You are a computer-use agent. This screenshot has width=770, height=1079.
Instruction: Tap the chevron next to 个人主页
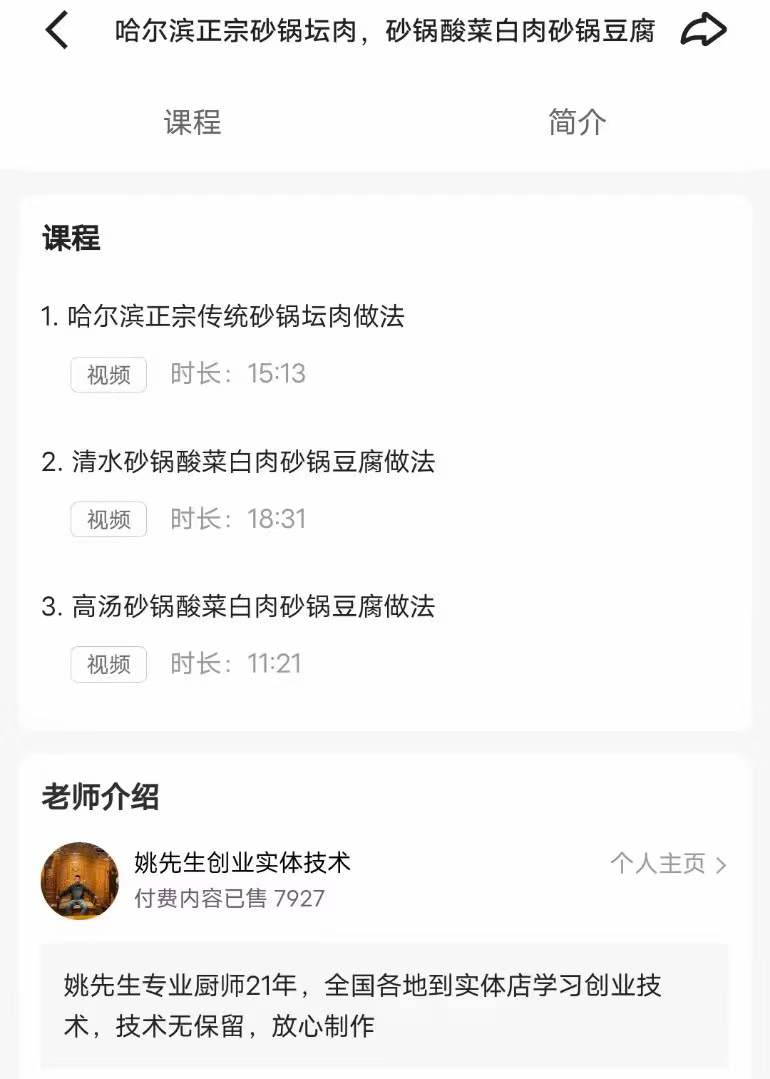[722, 865]
